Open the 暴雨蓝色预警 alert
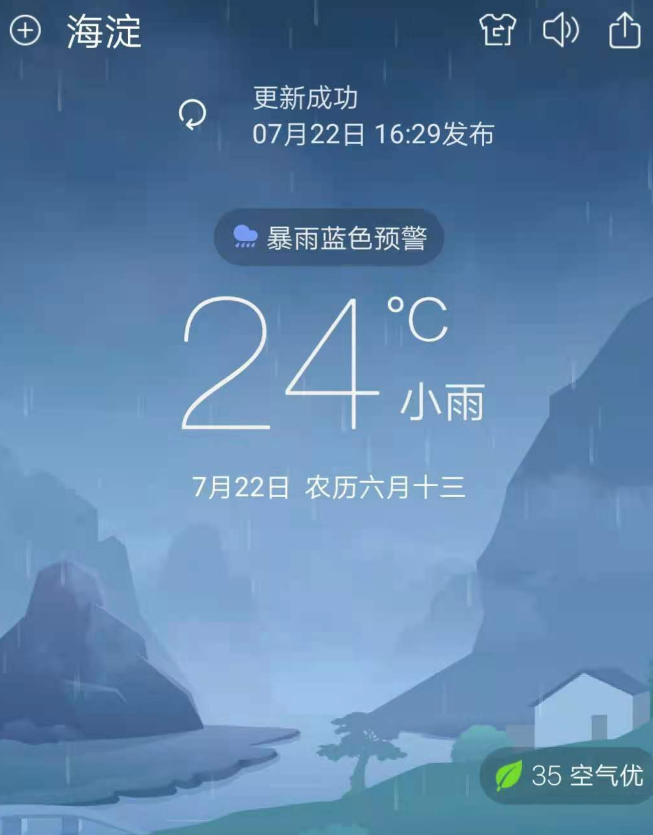The width and height of the screenshot is (653, 835). tap(329, 238)
